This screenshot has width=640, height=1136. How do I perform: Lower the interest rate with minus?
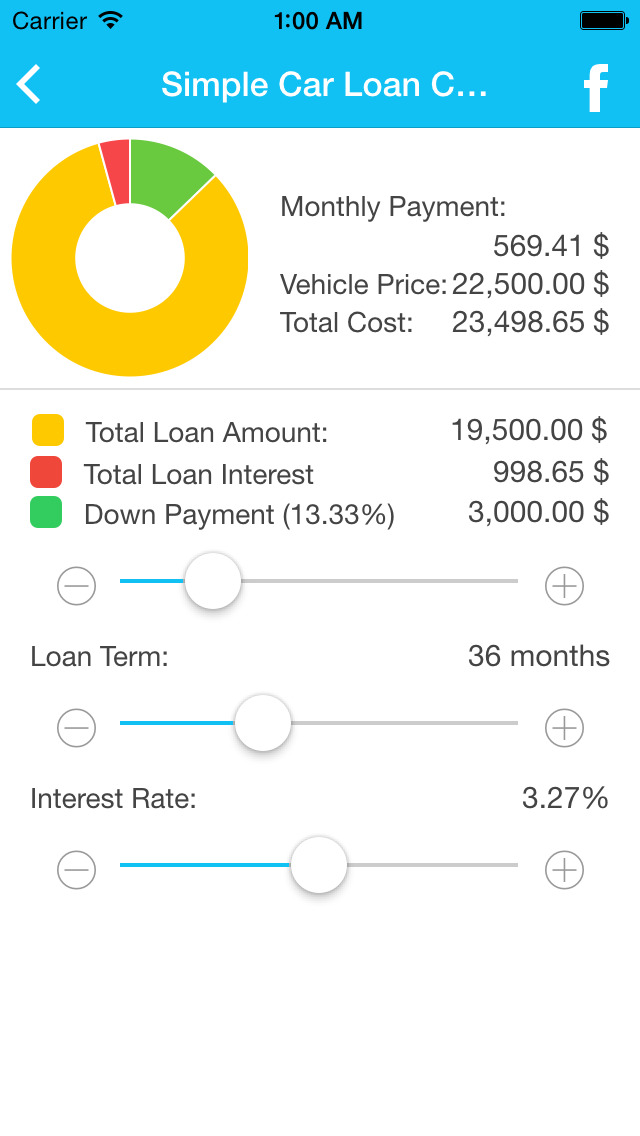(76, 870)
